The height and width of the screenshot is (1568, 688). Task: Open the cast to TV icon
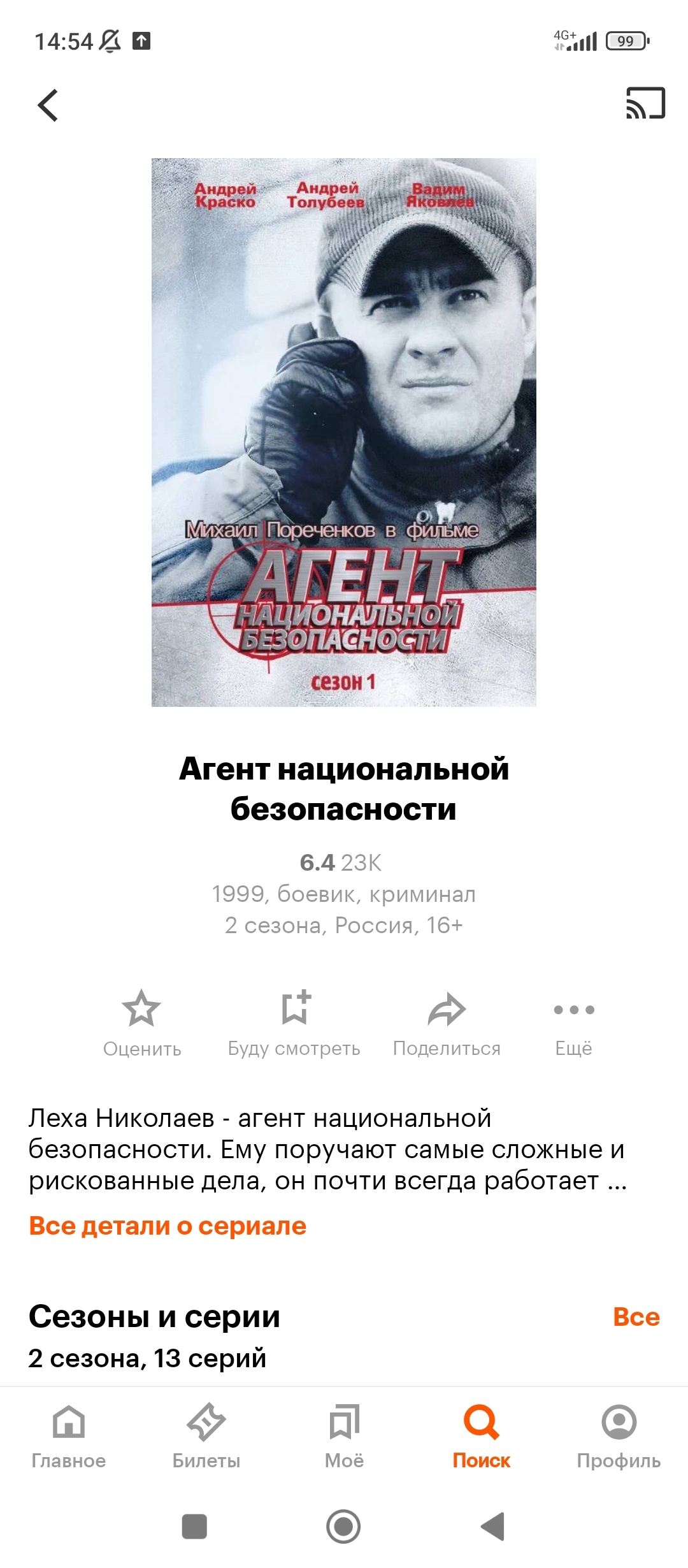coord(645,103)
